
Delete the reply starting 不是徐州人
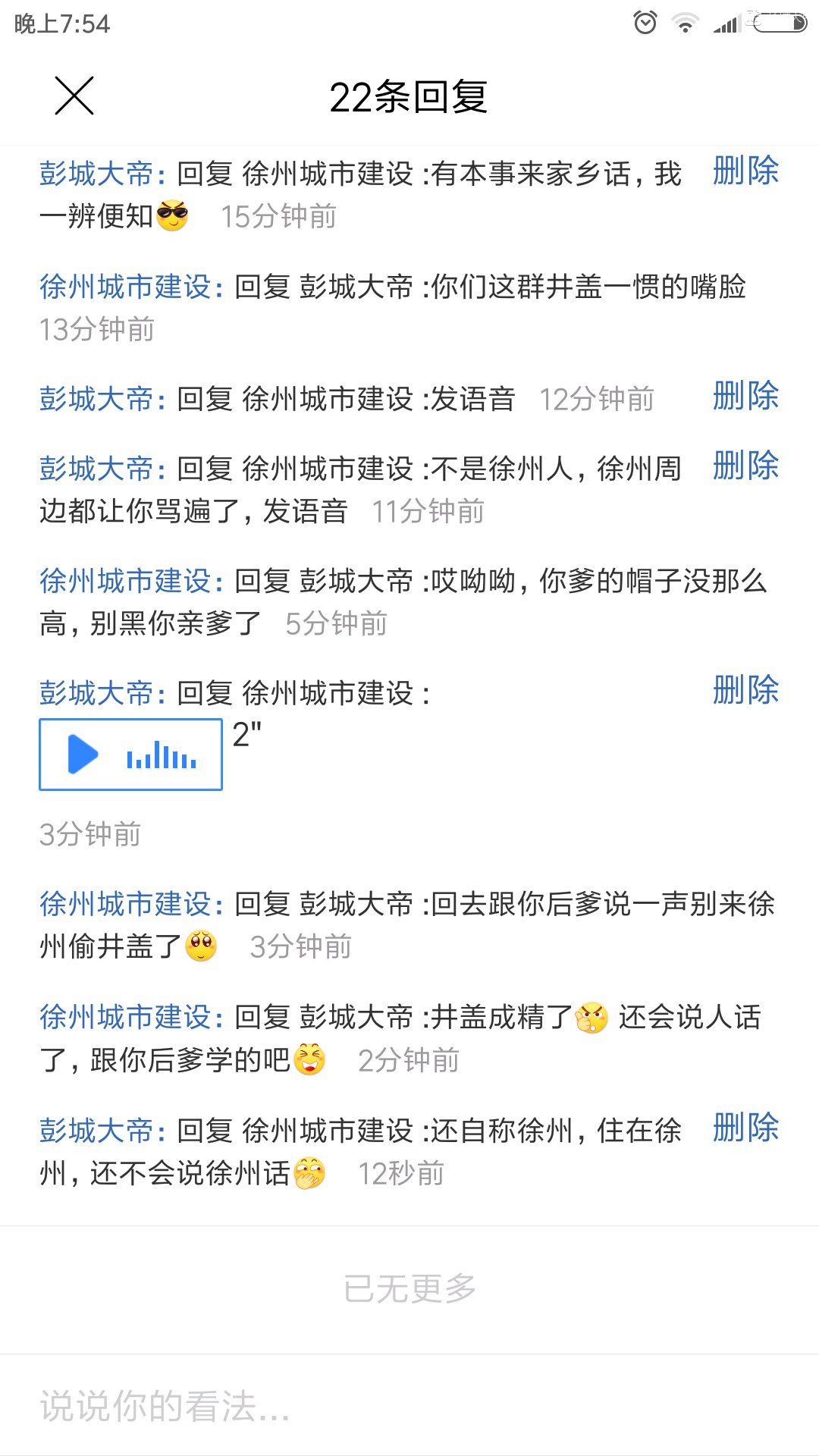coord(745,466)
